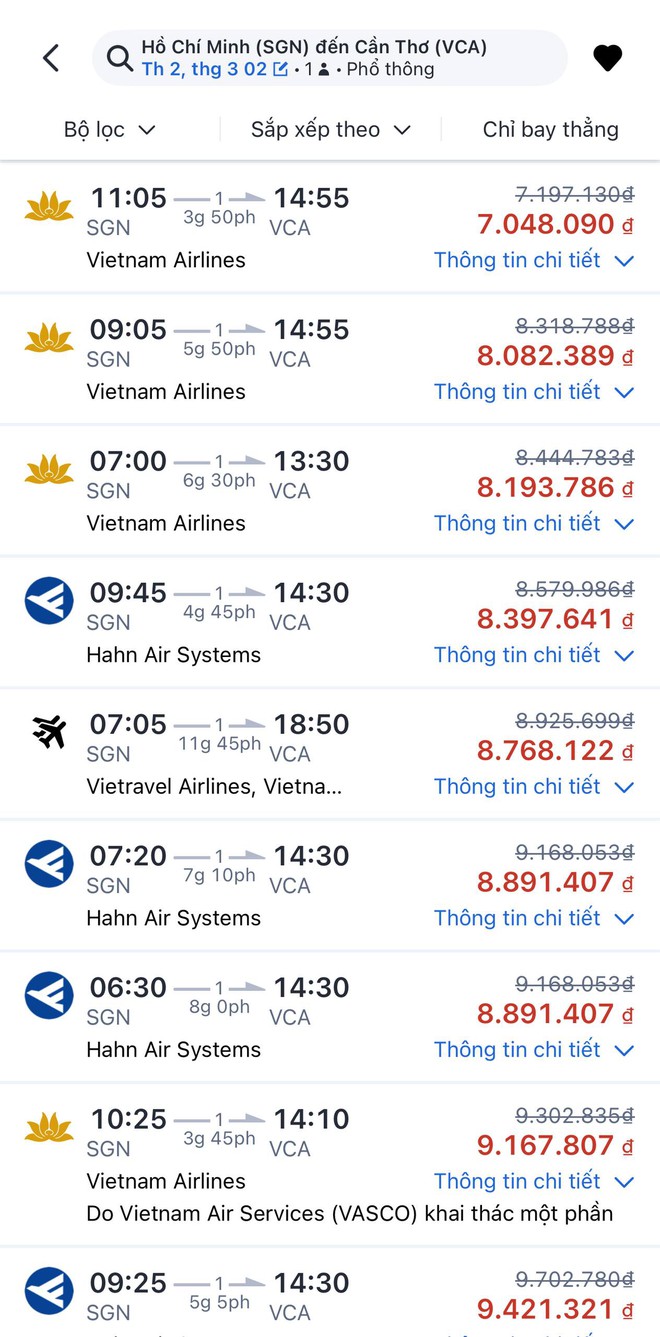Expand details for the 07:20 Hahn Air flight
This screenshot has width=660, height=1337.
click(533, 918)
